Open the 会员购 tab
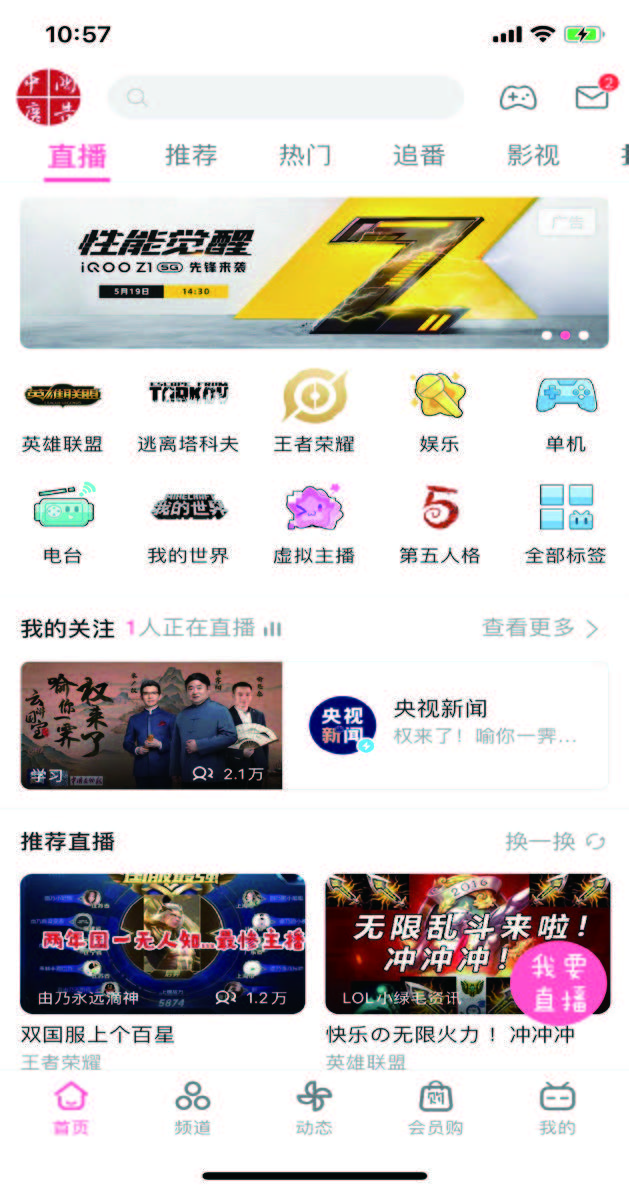 point(435,1108)
